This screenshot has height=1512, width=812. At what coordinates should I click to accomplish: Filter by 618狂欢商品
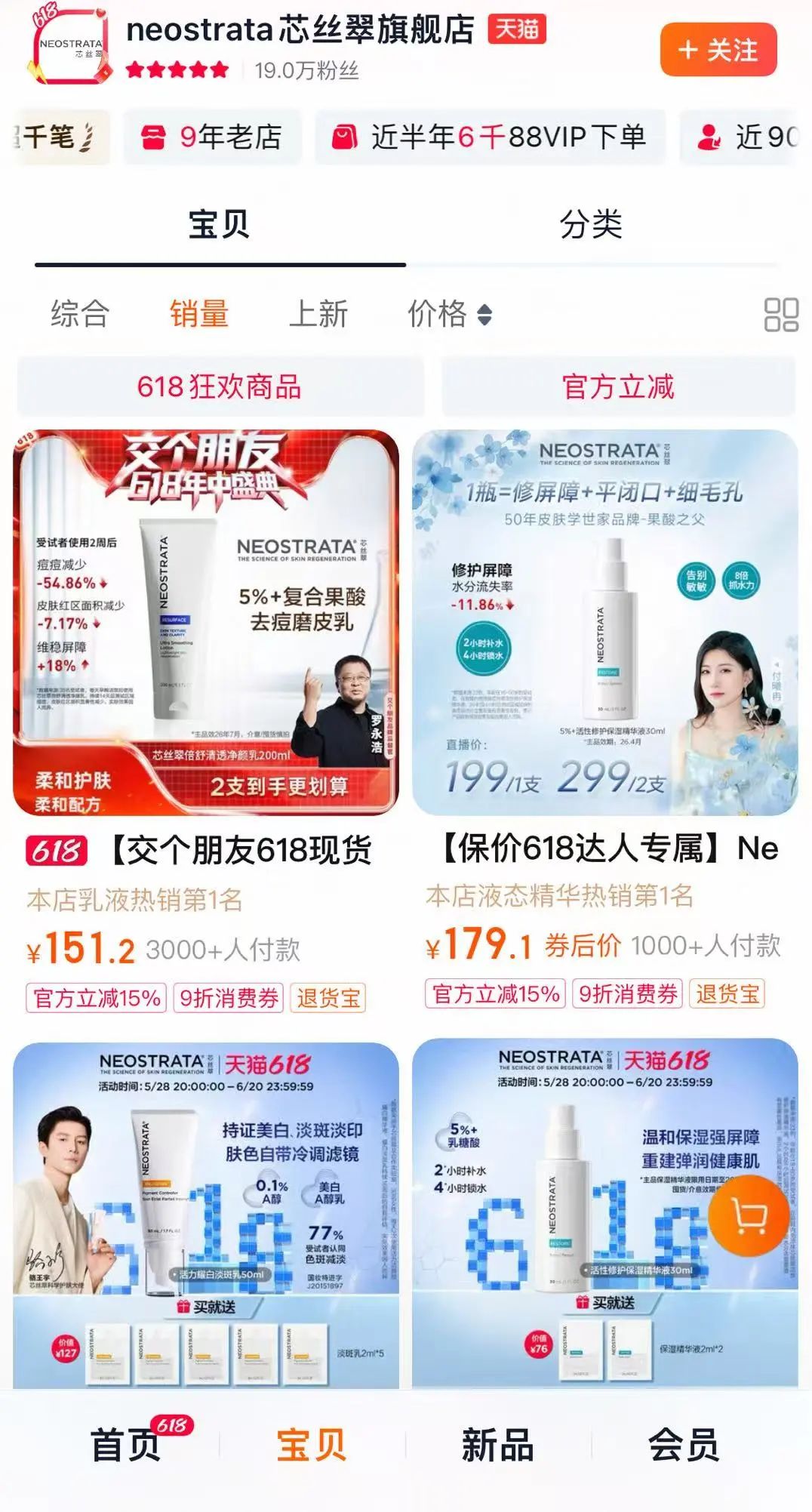click(220, 386)
